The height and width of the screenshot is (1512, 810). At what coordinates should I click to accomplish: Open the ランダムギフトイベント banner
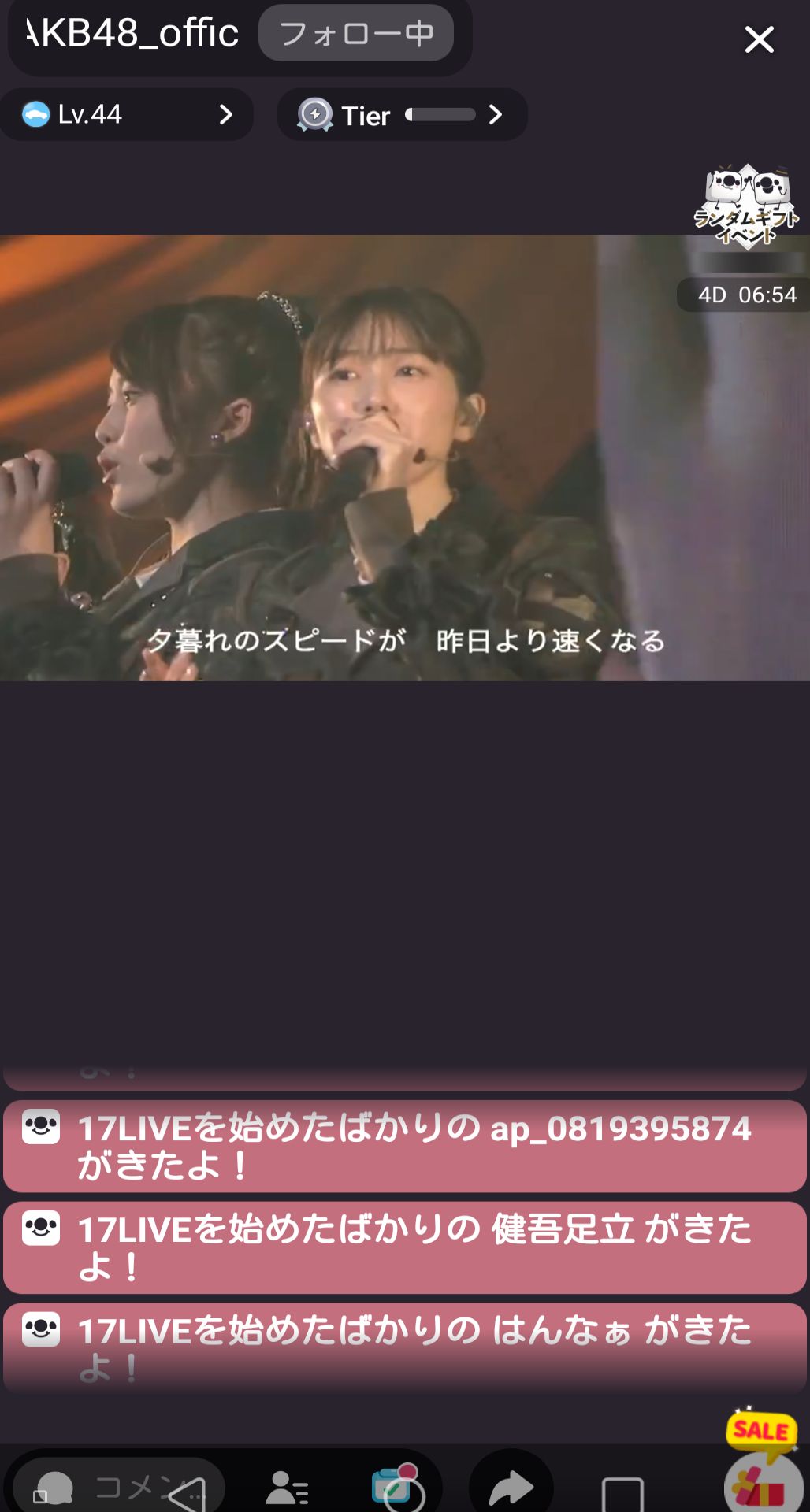745,206
